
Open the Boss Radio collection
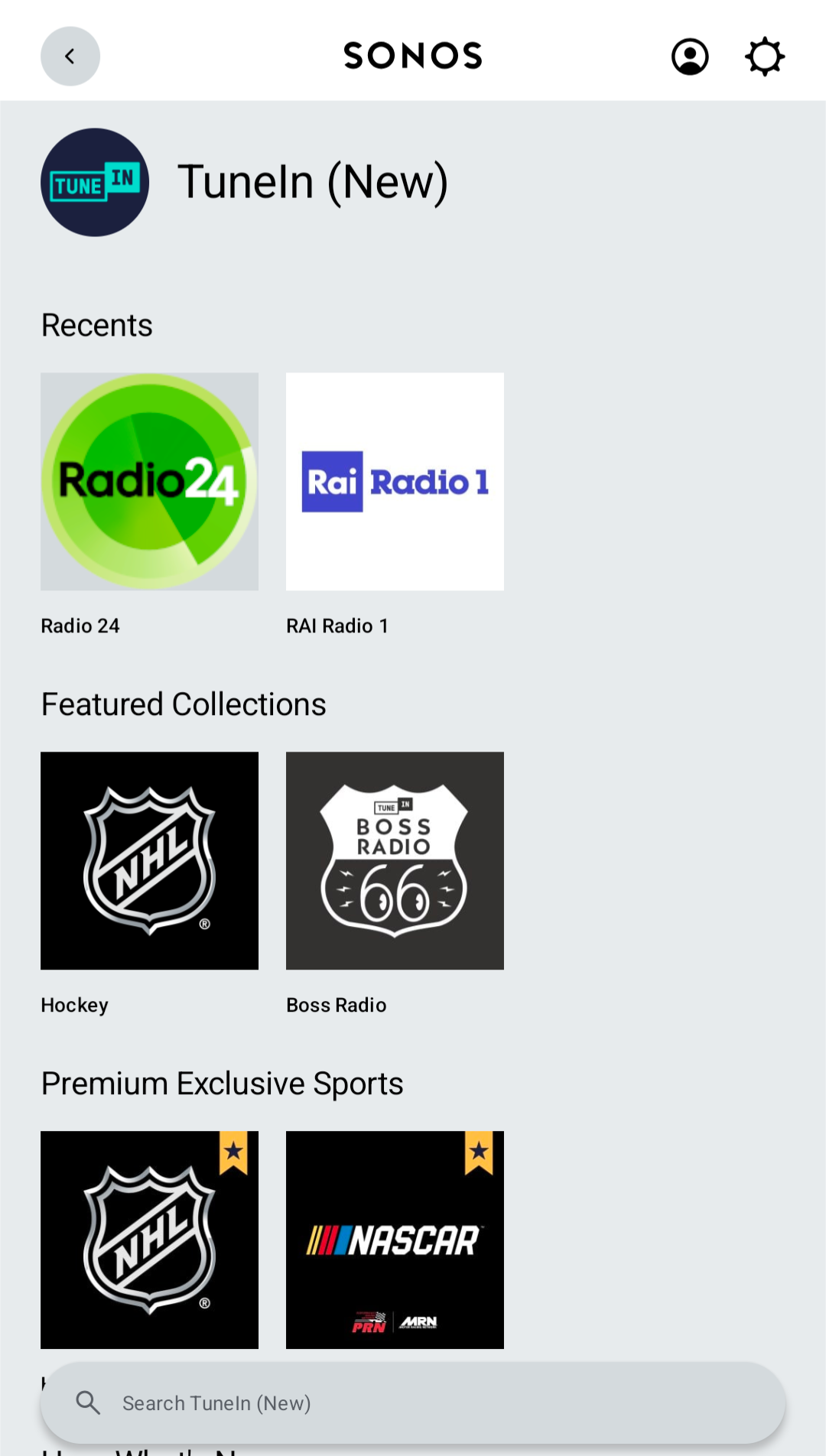coord(395,861)
